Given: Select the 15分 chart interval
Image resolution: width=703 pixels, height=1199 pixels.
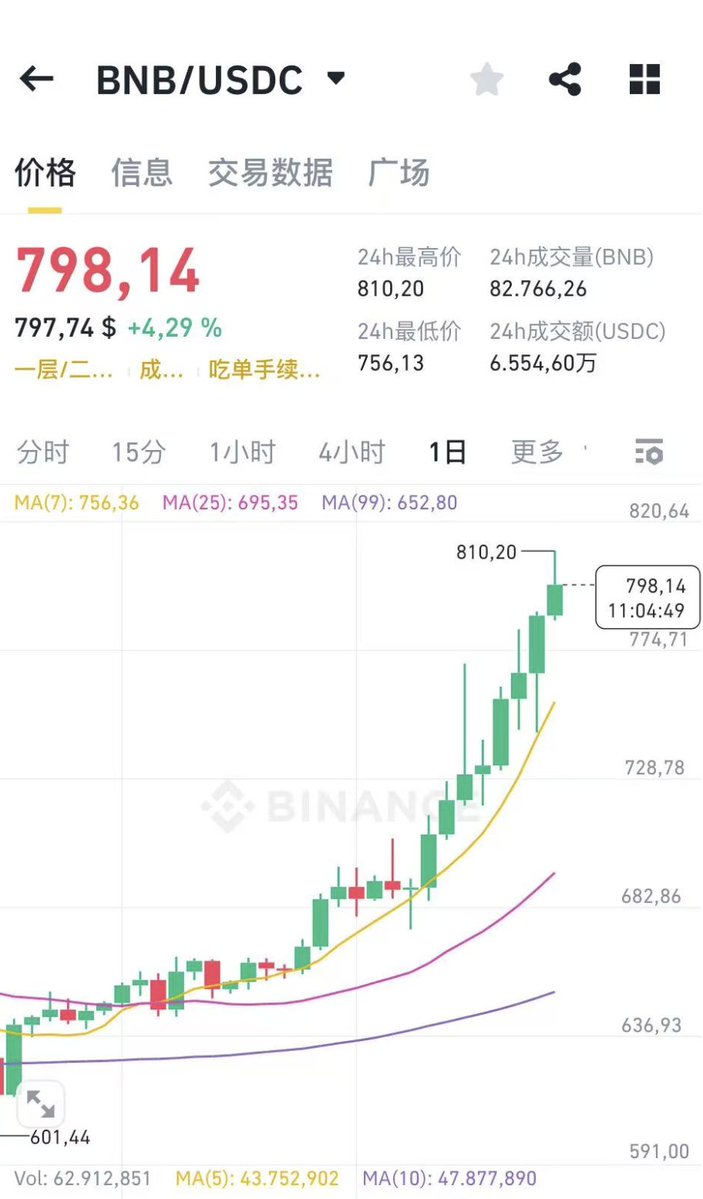Looking at the screenshot, I should pyautogui.click(x=138, y=452).
